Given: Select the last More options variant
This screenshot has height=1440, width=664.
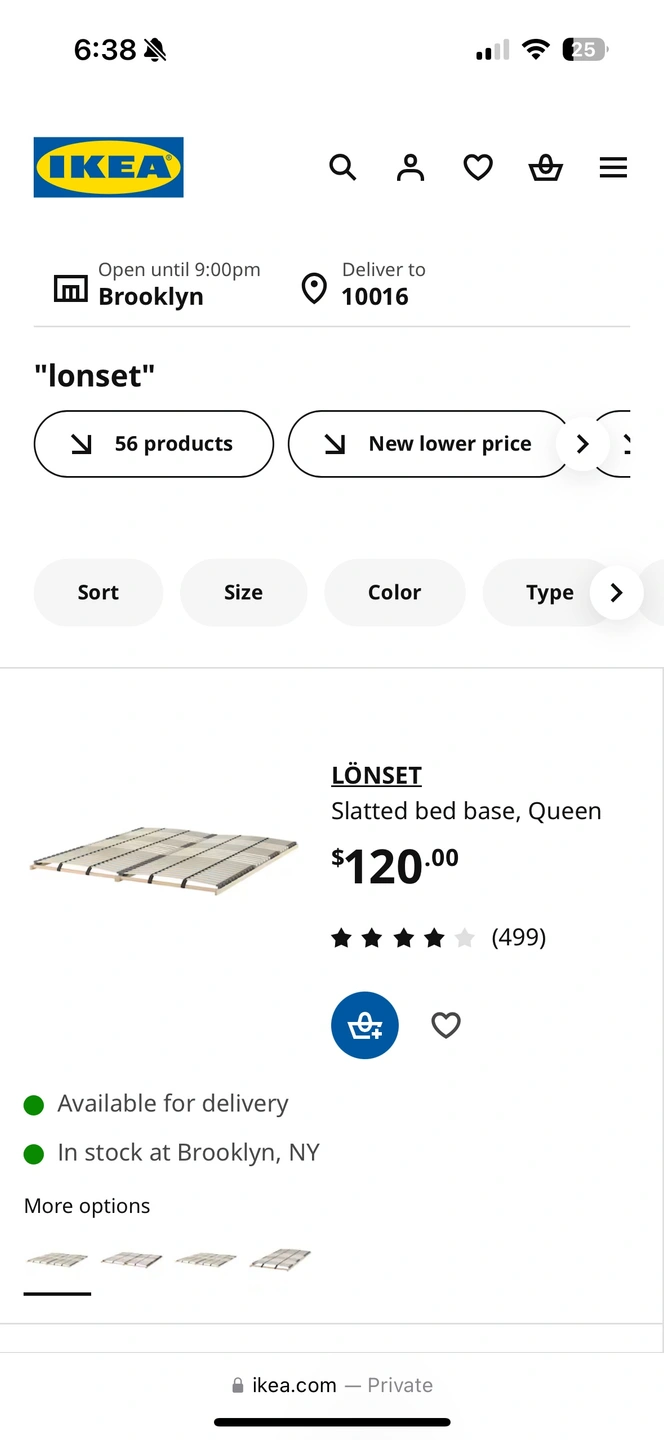Looking at the screenshot, I should coord(280,1259).
